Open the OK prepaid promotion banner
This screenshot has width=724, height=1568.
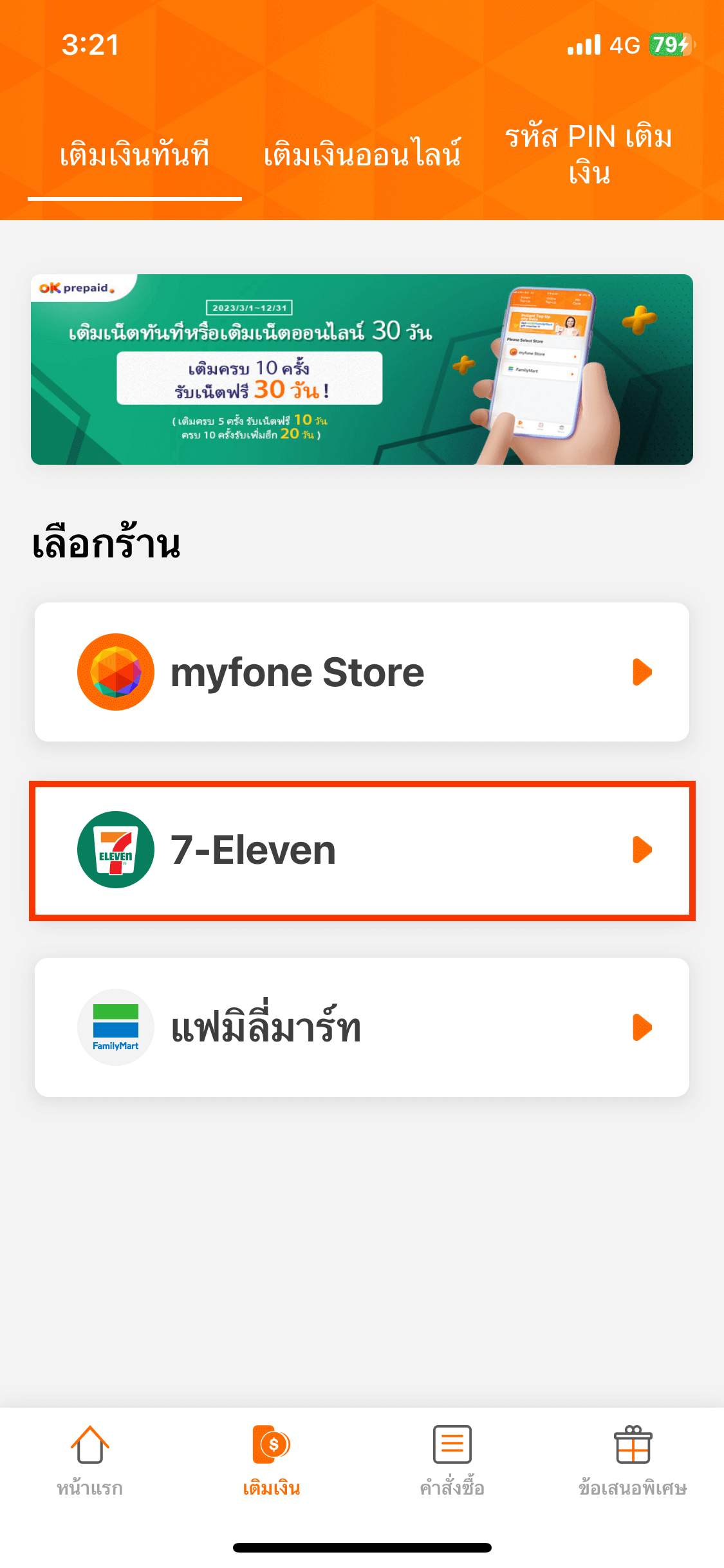pyautogui.click(x=362, y=369)
